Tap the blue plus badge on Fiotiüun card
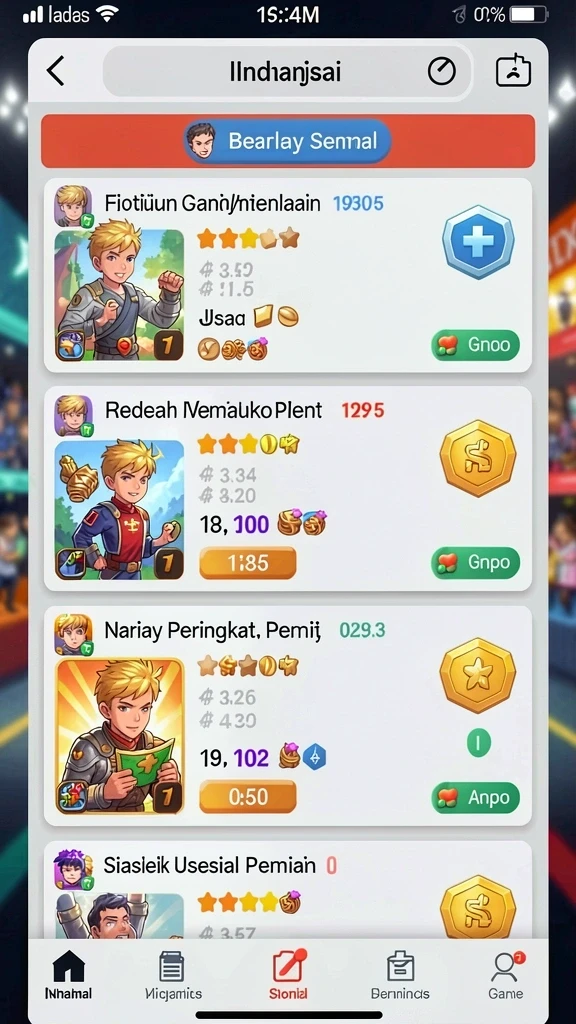 tap(478, 242)
